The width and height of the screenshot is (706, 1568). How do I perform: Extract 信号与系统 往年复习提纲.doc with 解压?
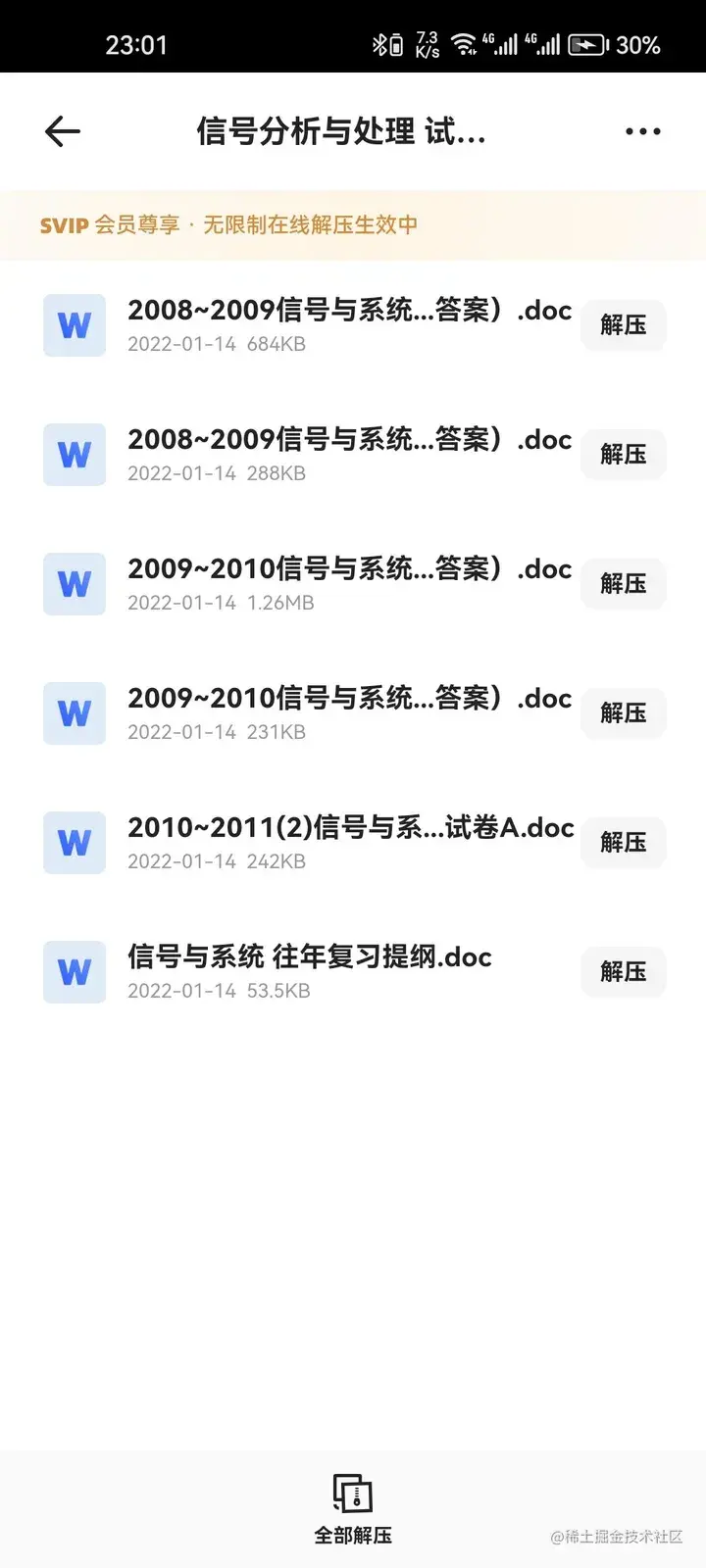point(623,972)
